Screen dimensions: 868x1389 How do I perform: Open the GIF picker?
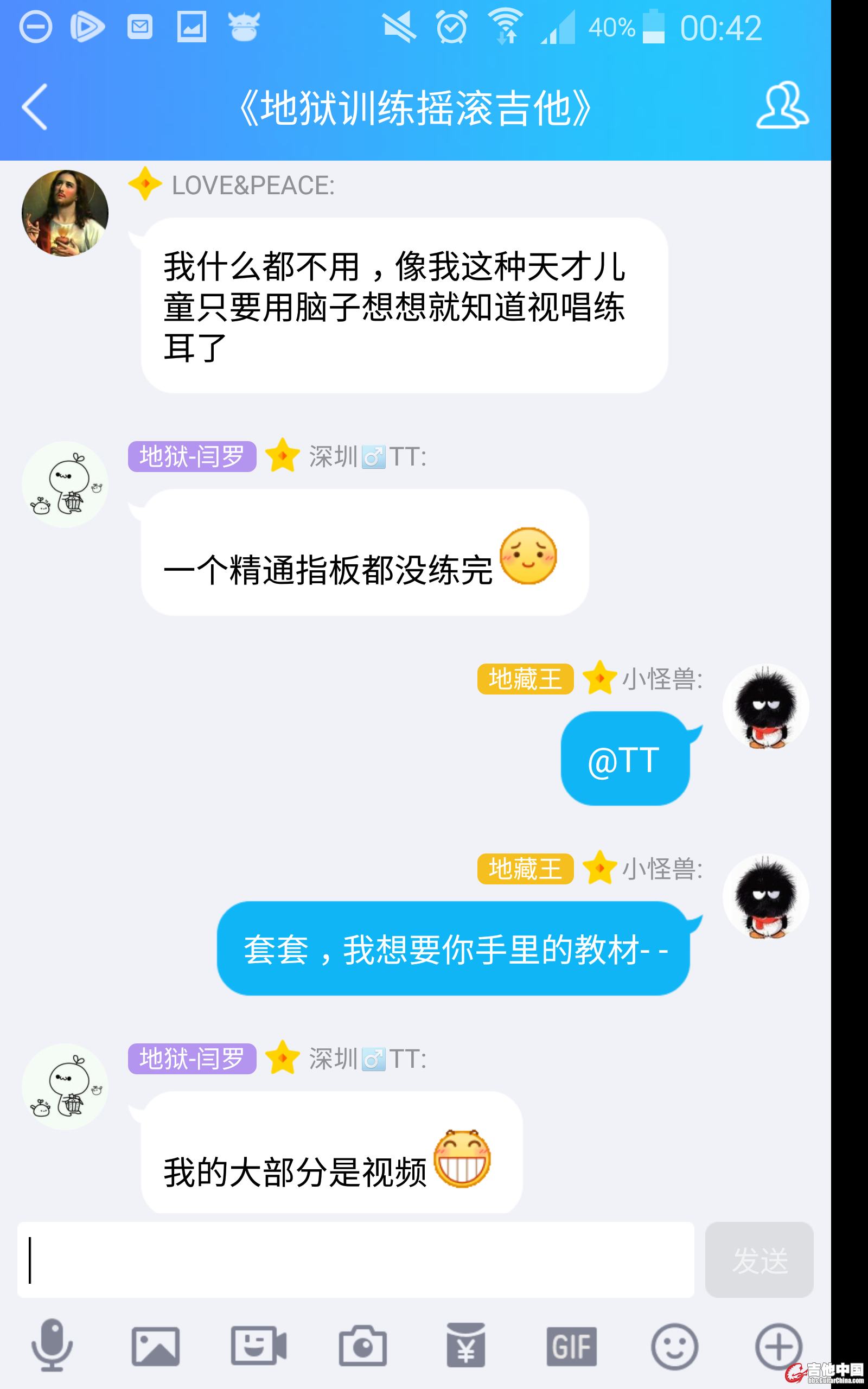(571, 1346)
